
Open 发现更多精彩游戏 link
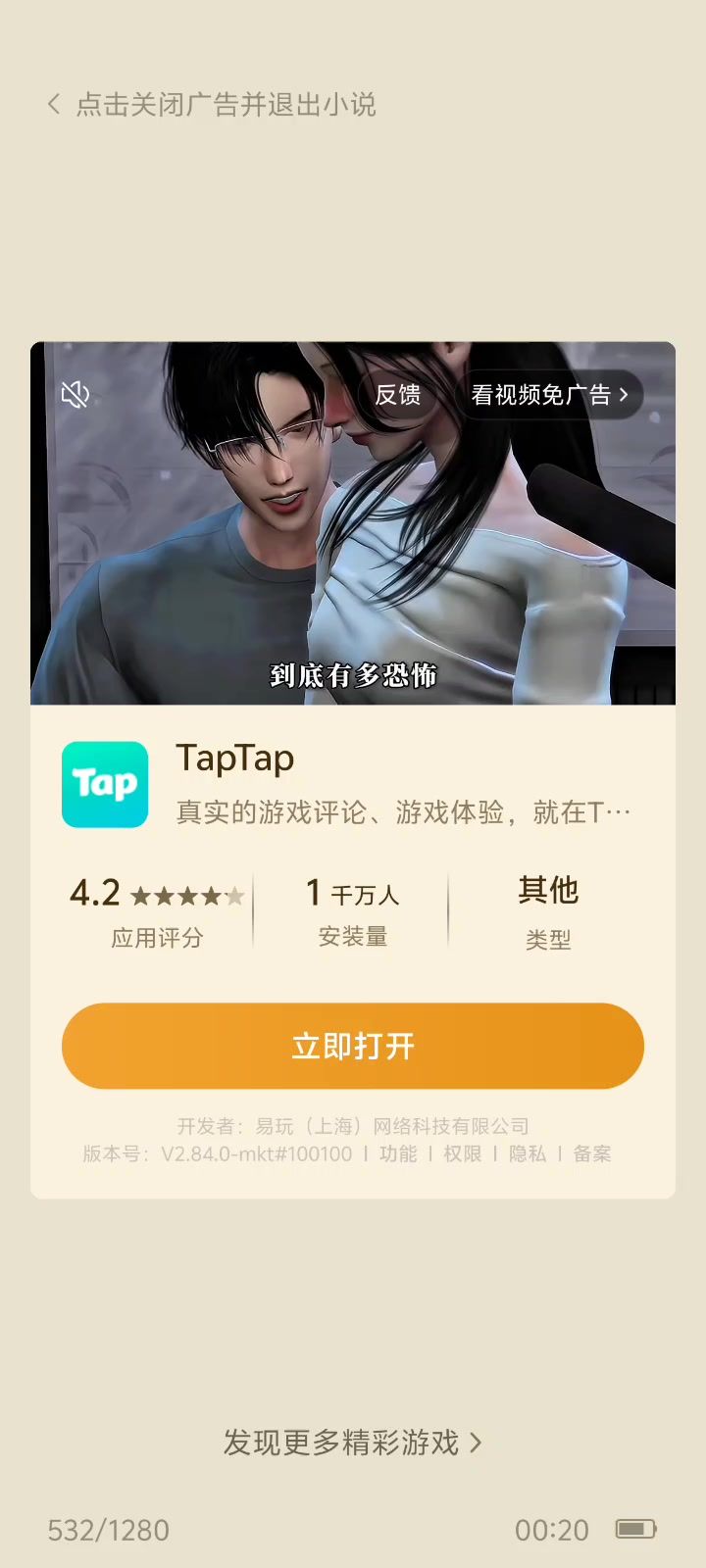[x=352, y=1443]
